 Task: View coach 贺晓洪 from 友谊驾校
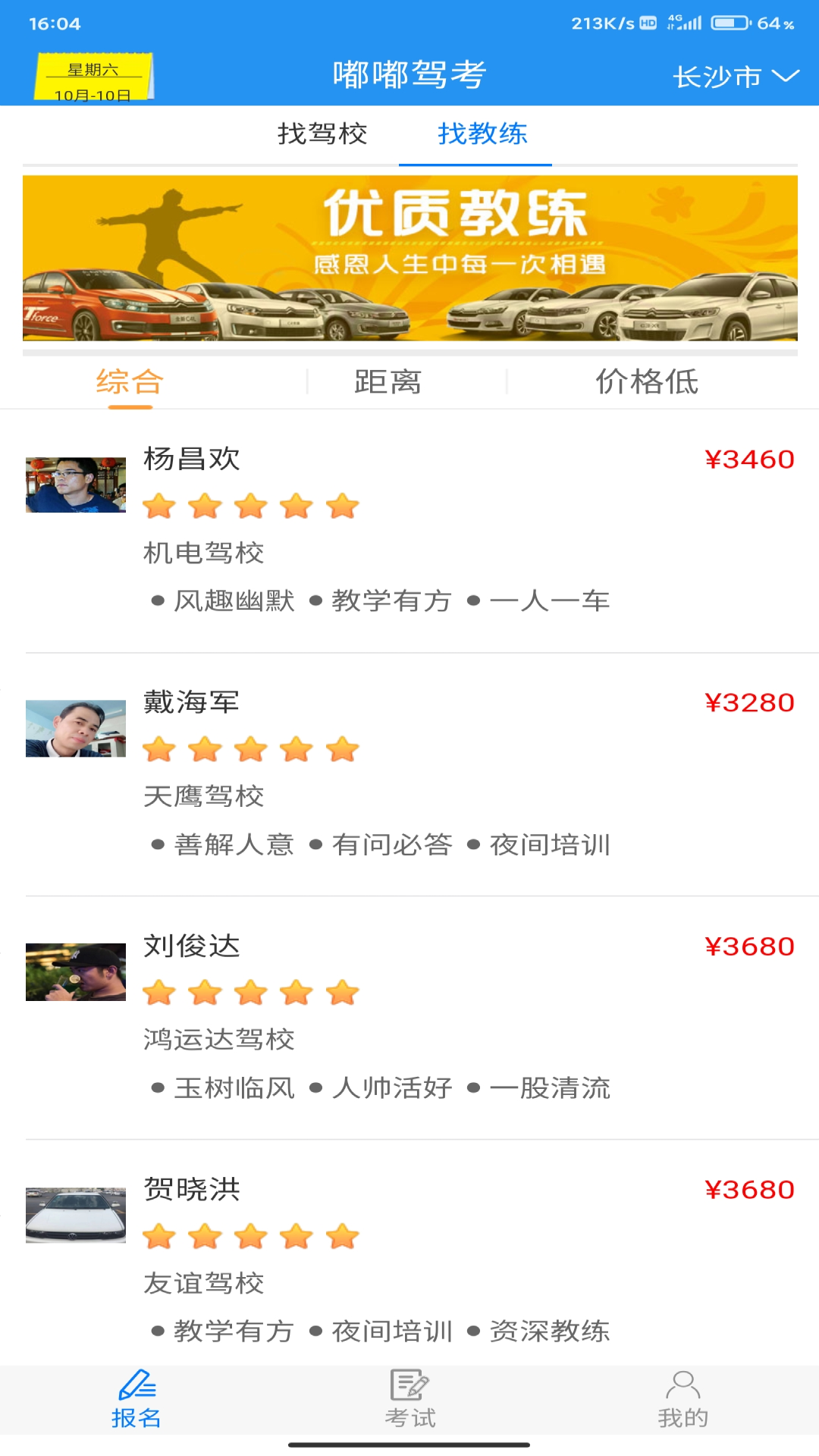tap(409, 1259)
